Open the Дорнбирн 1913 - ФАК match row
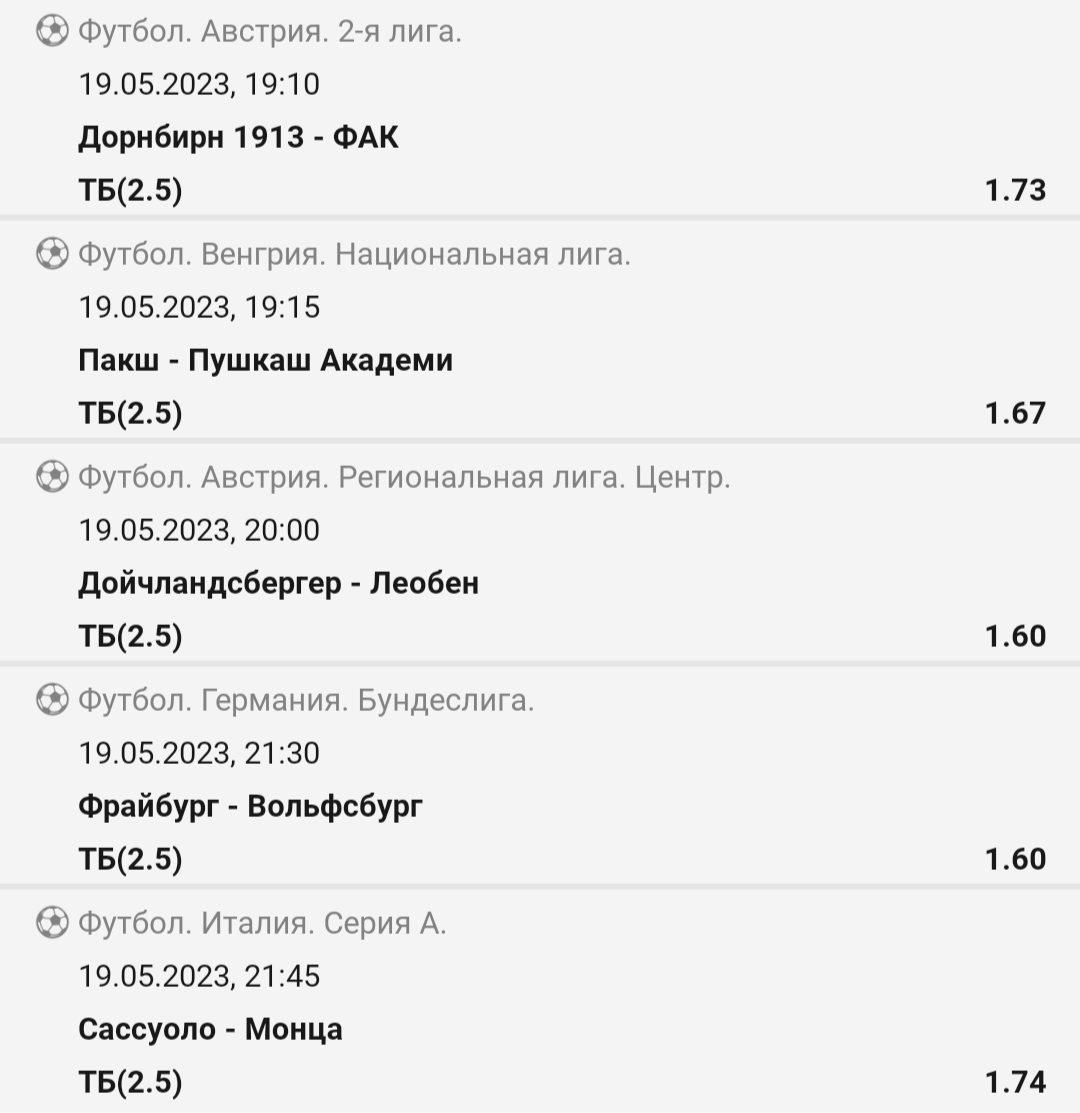1080x1113 pixels. click(x=238, y=137)
